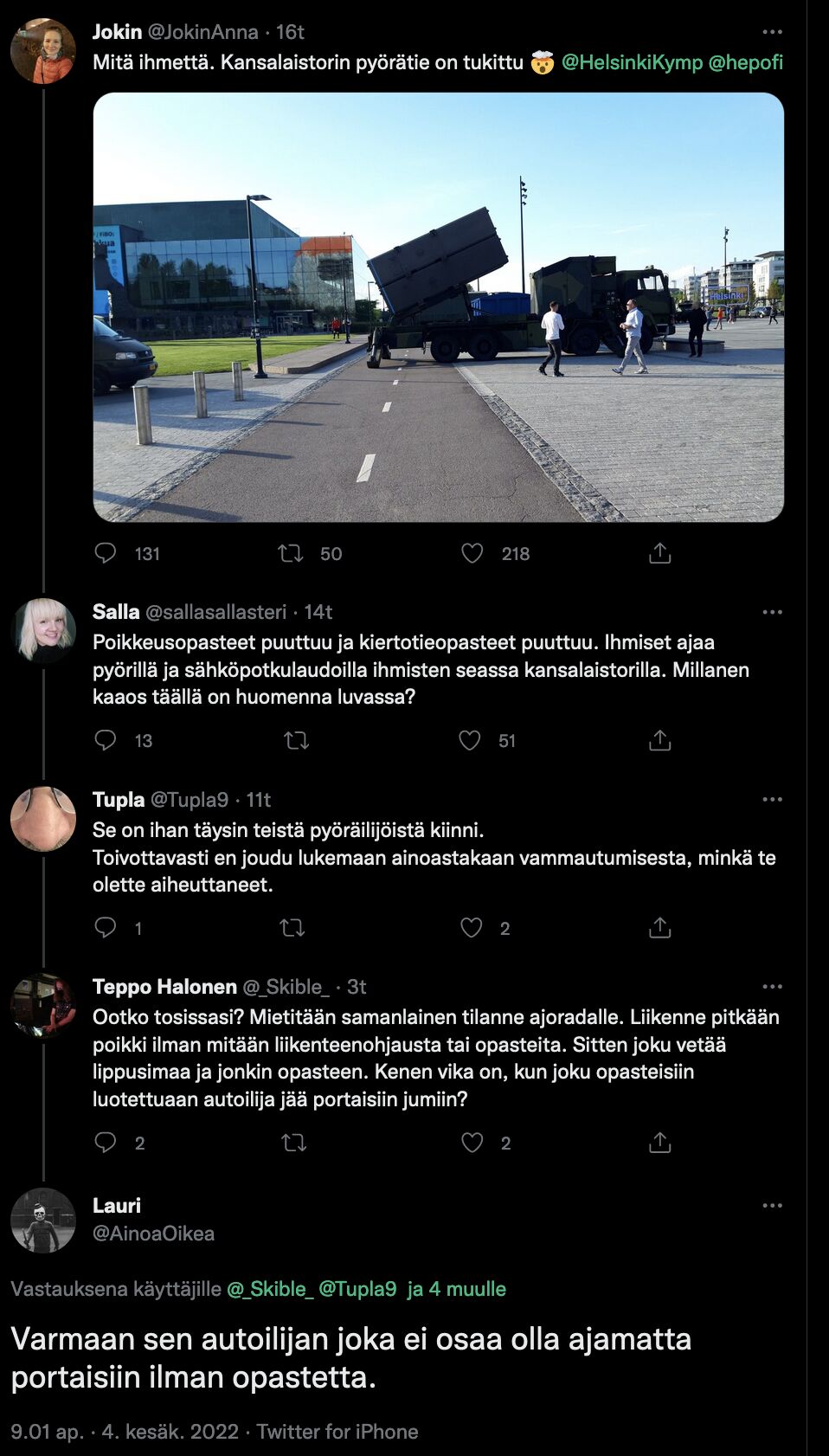Screen dimensions: 829x1456
Task: Open the reply icon on Salla's tweet
Action: (107, 741)
